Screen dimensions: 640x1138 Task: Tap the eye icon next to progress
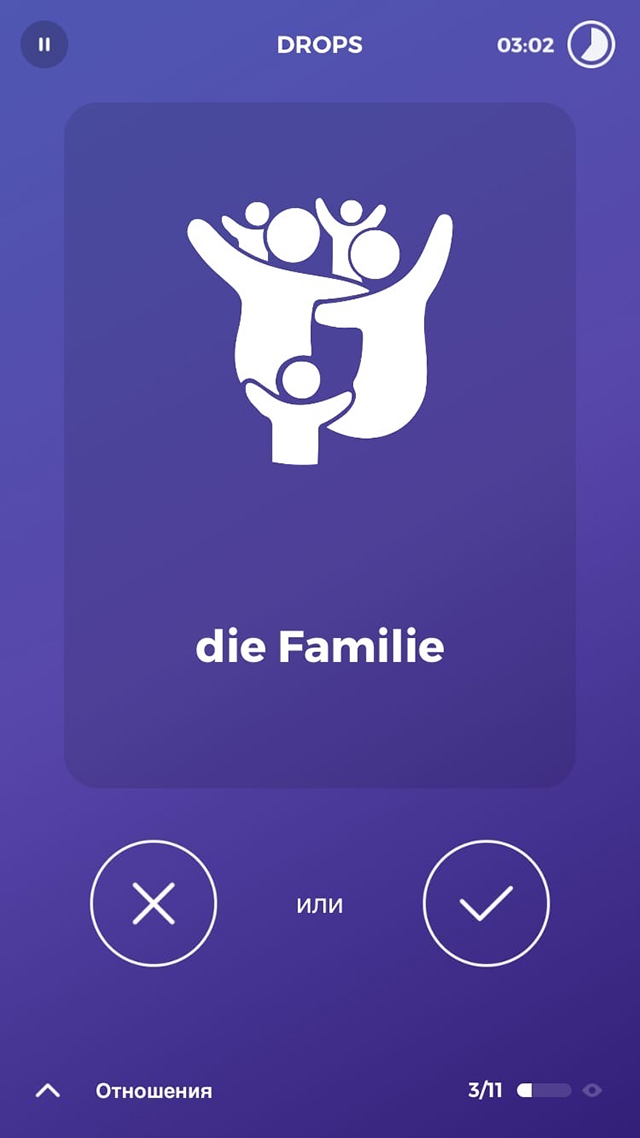tap(592, 1090)
